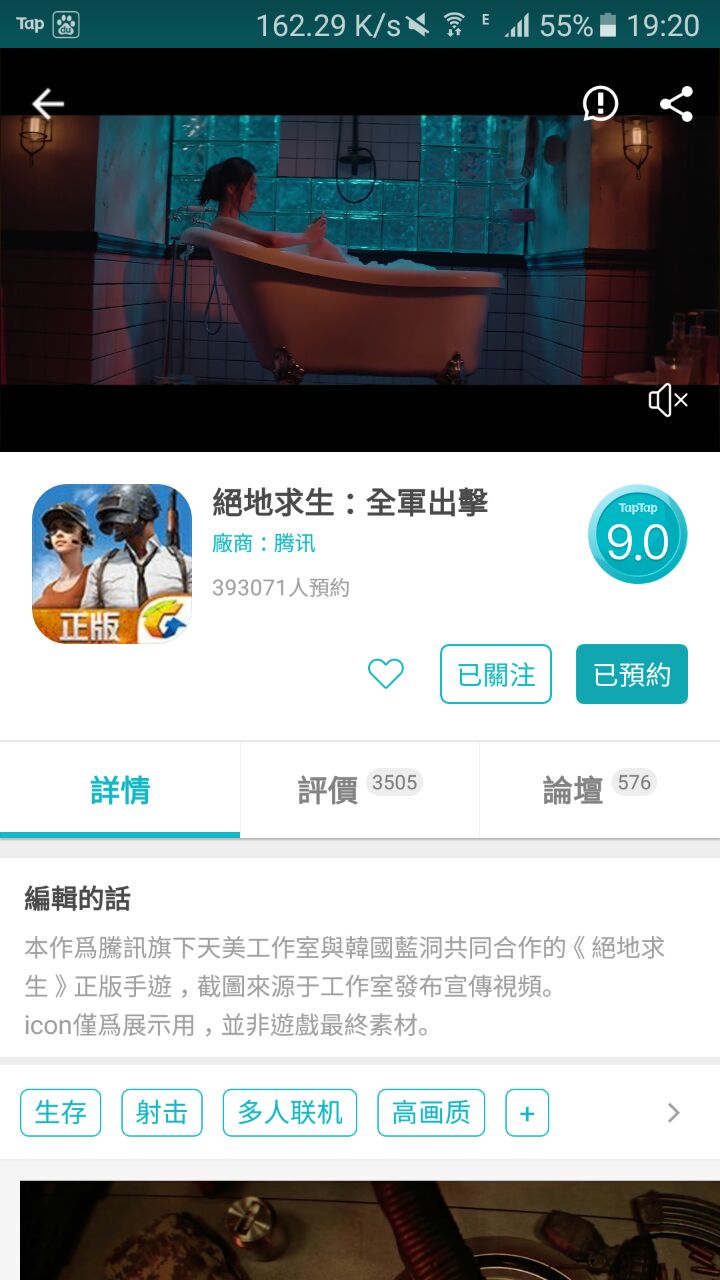Screen dimensions: 720x1280
Task: Select the 詳情 tab
Action: point(120,789)
